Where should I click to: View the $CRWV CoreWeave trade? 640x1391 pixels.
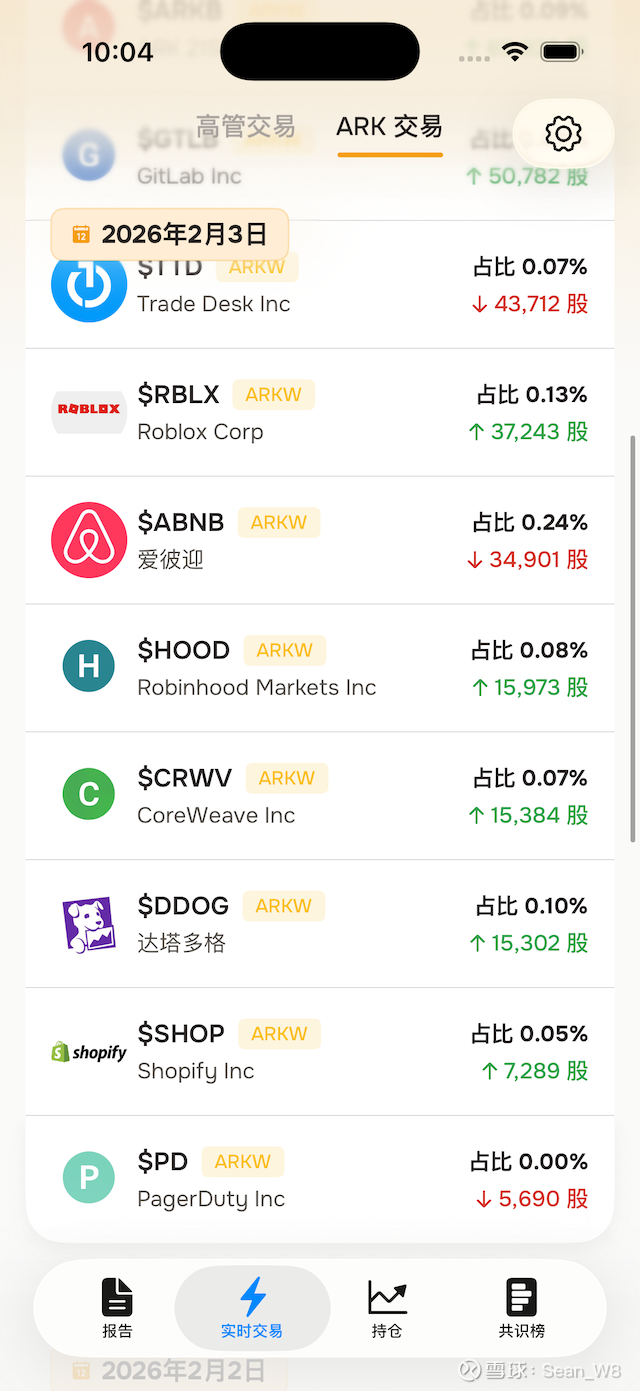(x=320, y=796)
